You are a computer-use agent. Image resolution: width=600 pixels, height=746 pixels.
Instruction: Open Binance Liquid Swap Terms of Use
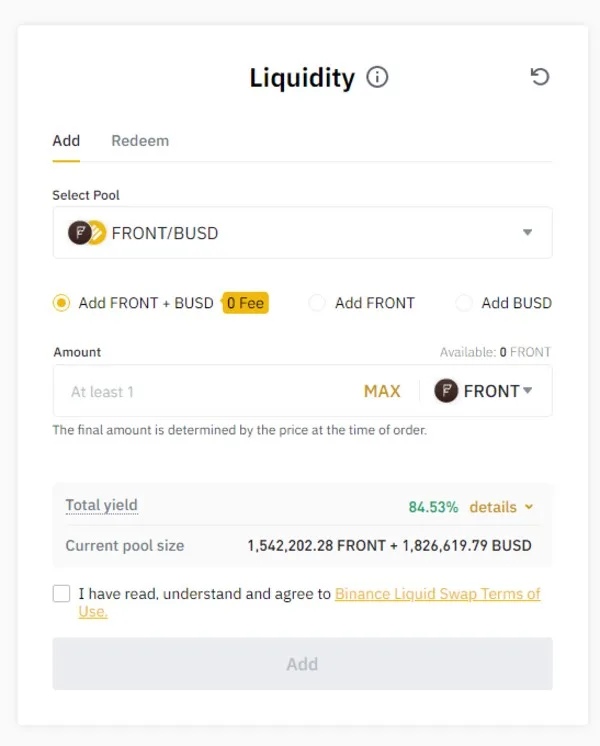pyautogui.click(x=437, y=594)
